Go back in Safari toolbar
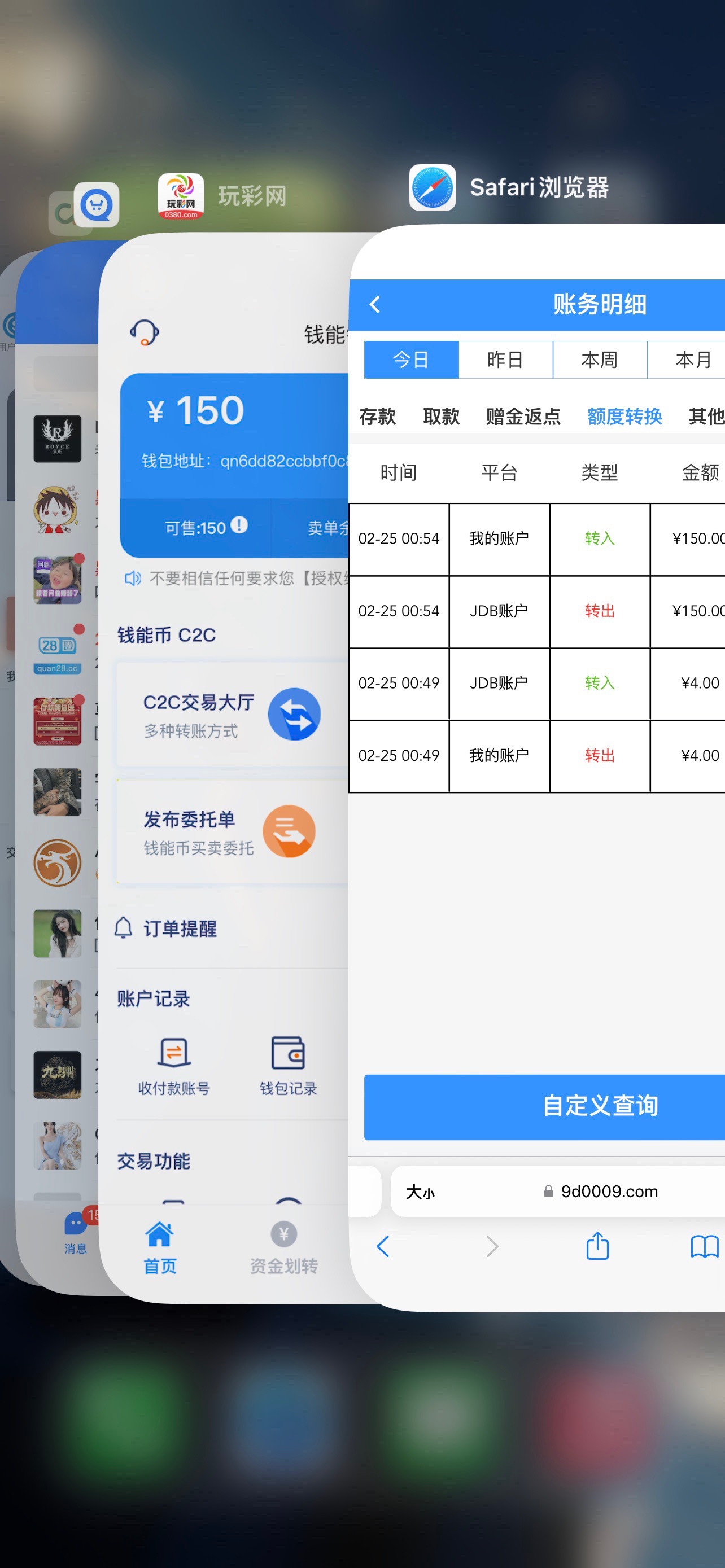725x1568 pixels. point(383,1246)
